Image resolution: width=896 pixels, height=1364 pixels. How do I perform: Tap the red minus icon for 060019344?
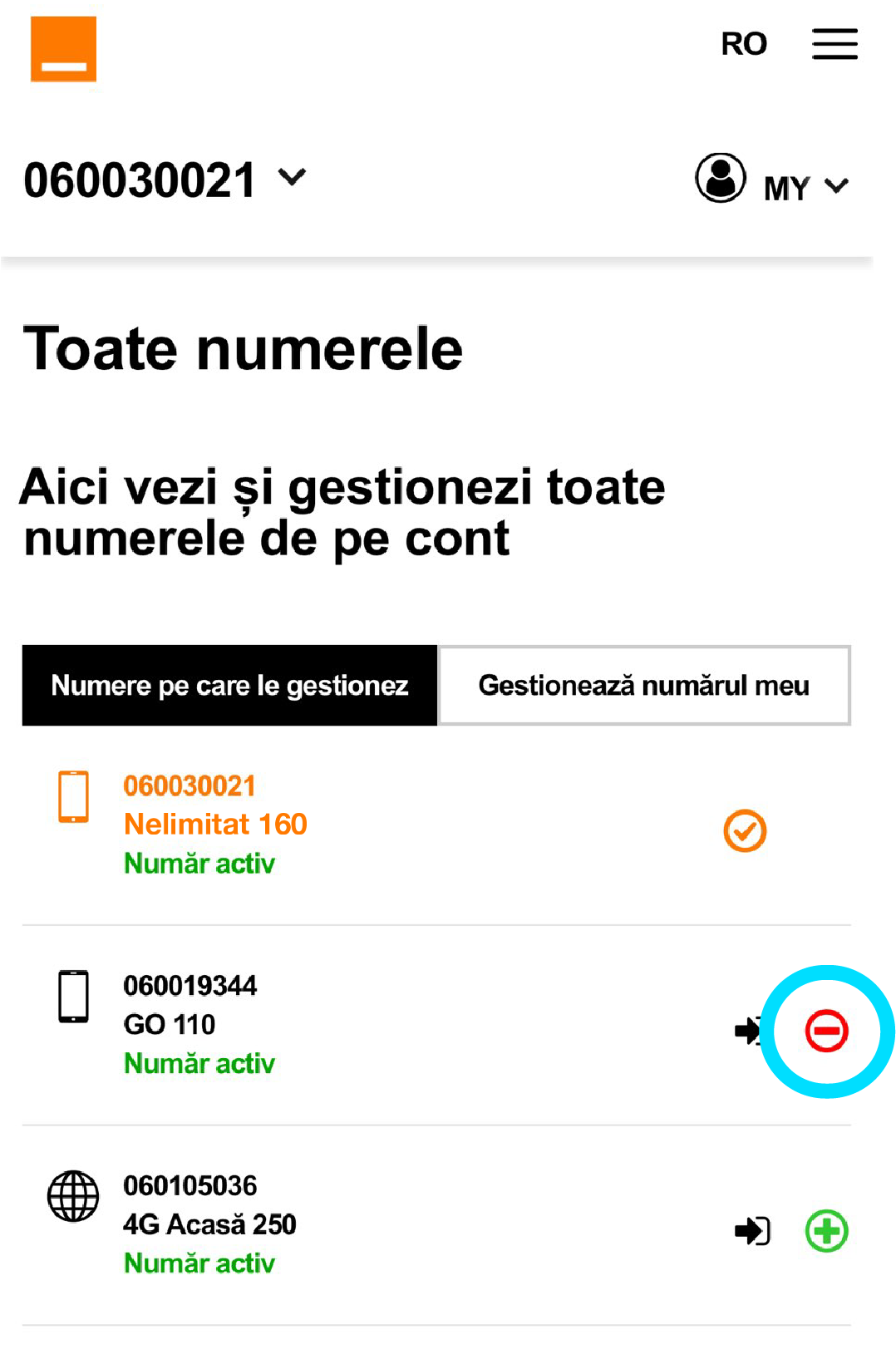(x=826, y=1032)
